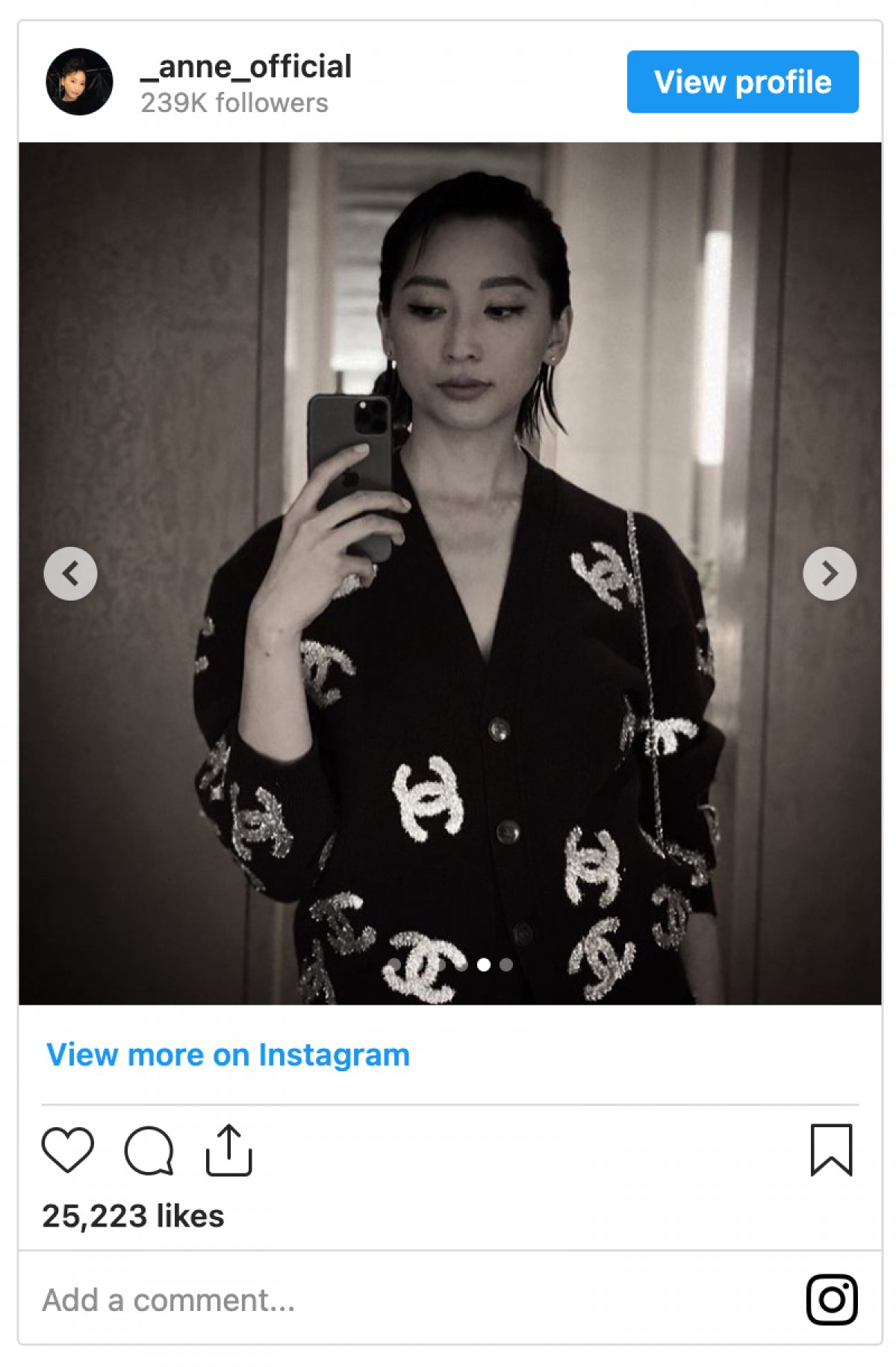Open comments via speech bubble icon

tap(149, 1150)
